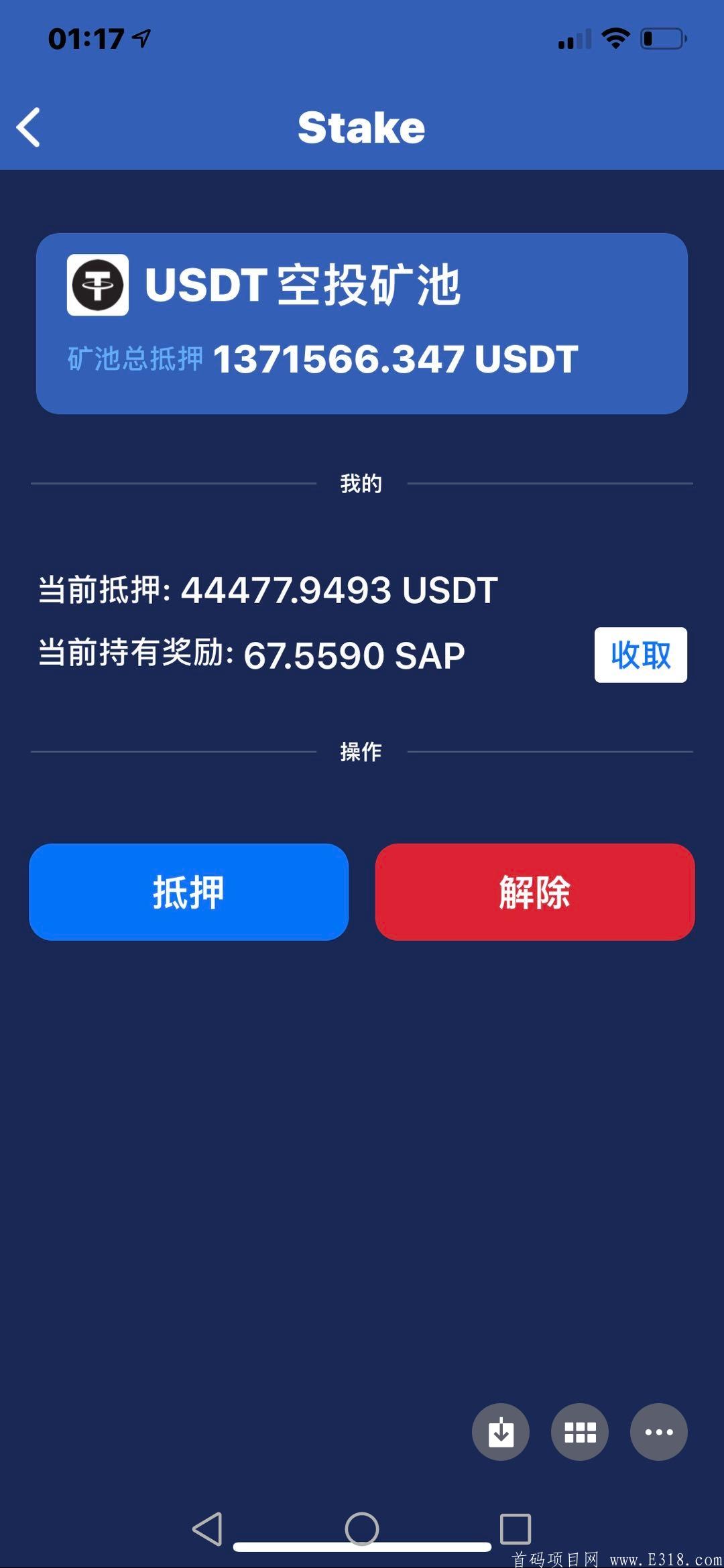Tap the 我的 section divider label
This screenshot has width=724, height=1568.
pos(362,484)
